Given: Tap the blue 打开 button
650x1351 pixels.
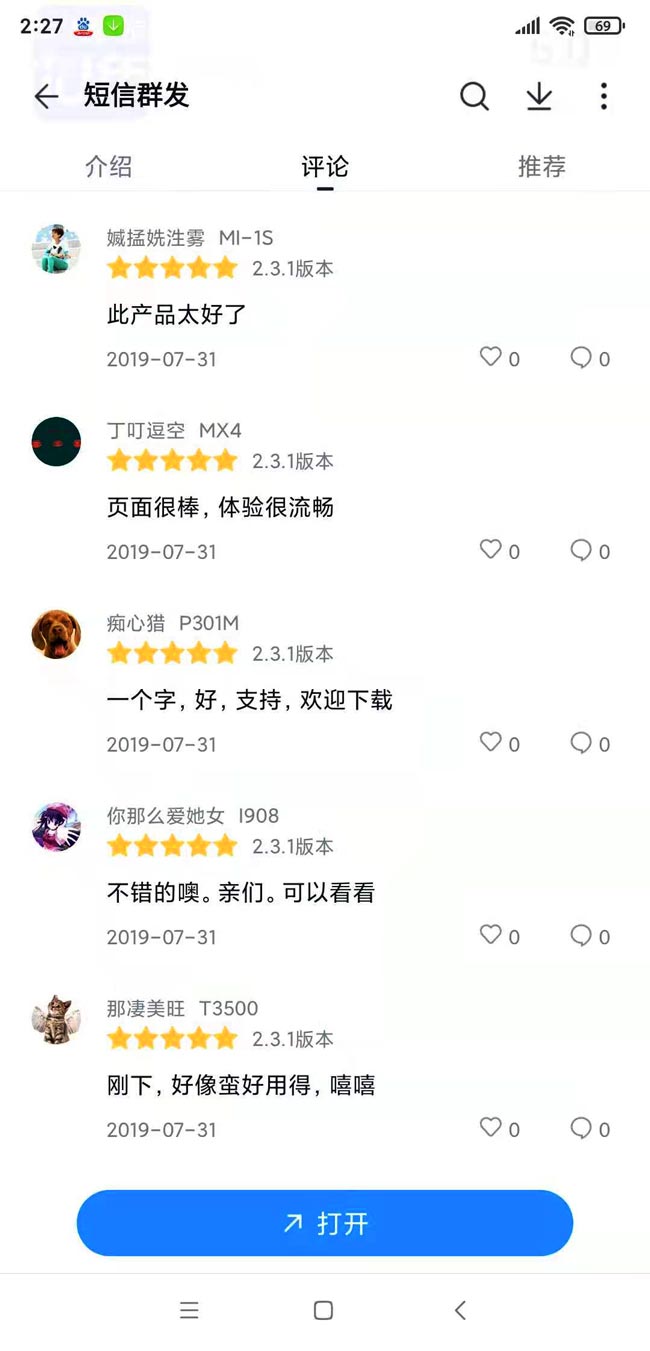Looking at the screenshot, I should [325, 1223].
